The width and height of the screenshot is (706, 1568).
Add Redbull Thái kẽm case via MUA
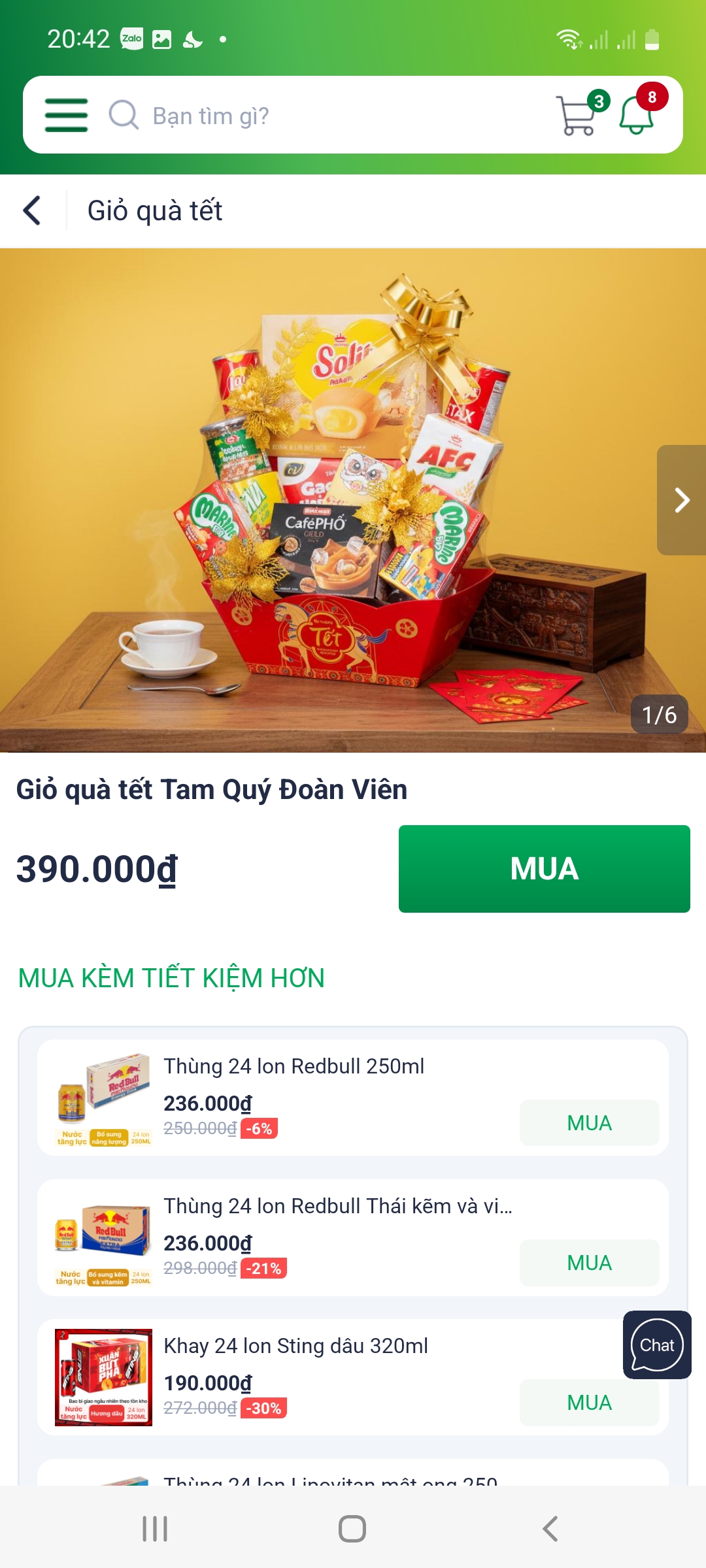tap(589, 1262)
